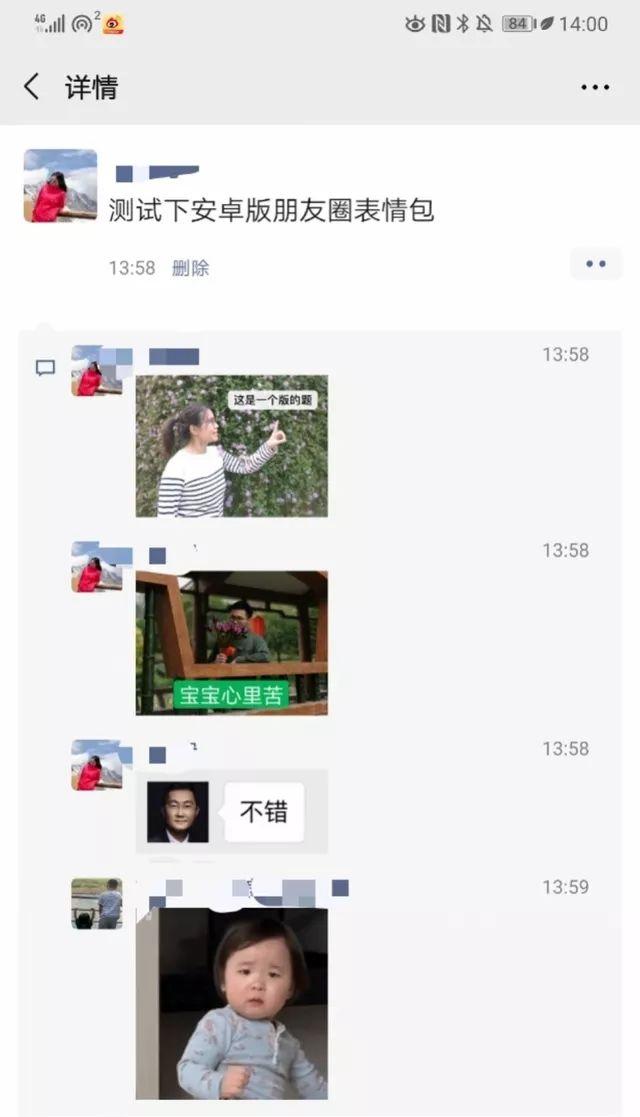View the striped-shirt sticker with flowers
This screenshot has width=640, height=1117.
[x=231, y=446]
